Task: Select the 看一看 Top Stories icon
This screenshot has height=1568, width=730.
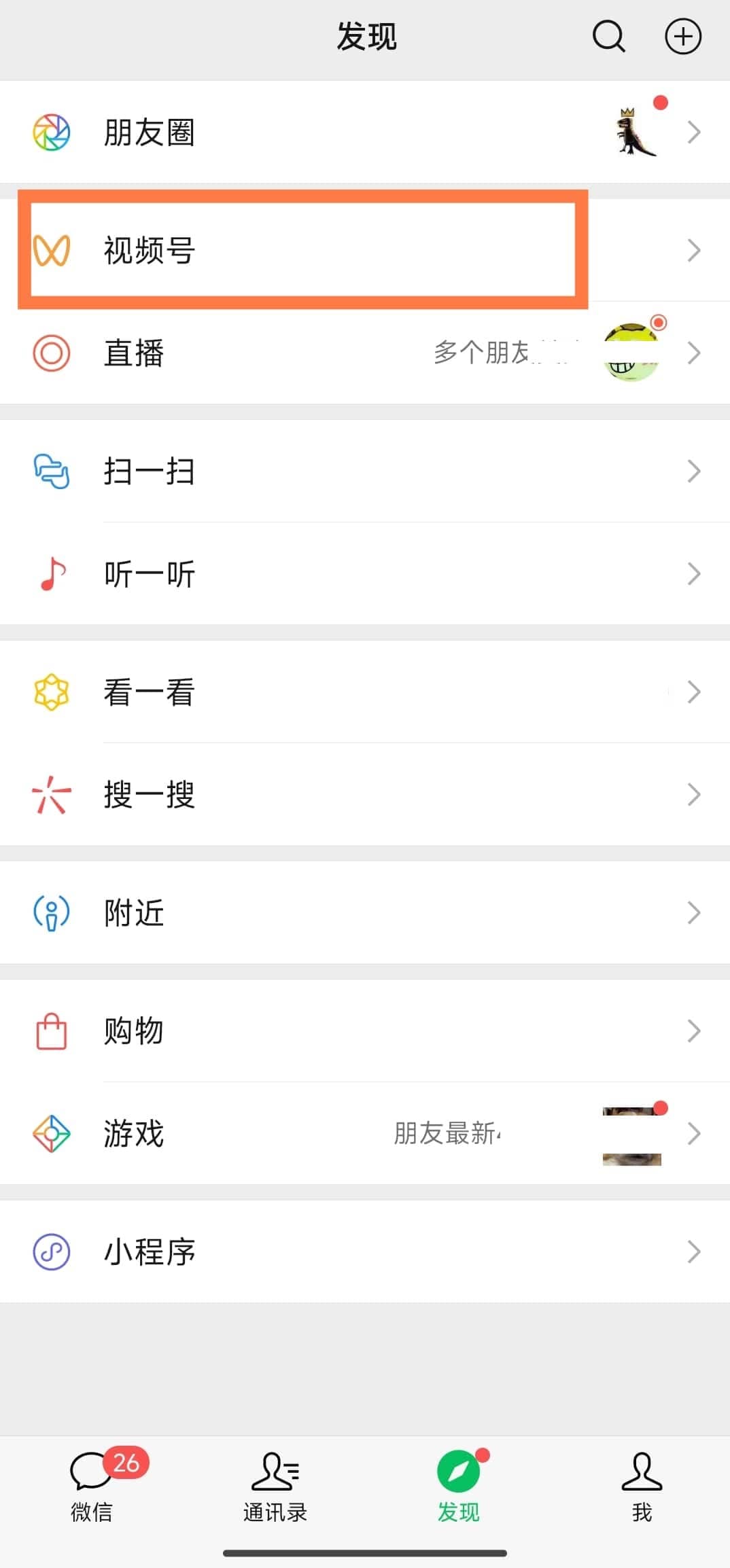Action: click(51, 692)
